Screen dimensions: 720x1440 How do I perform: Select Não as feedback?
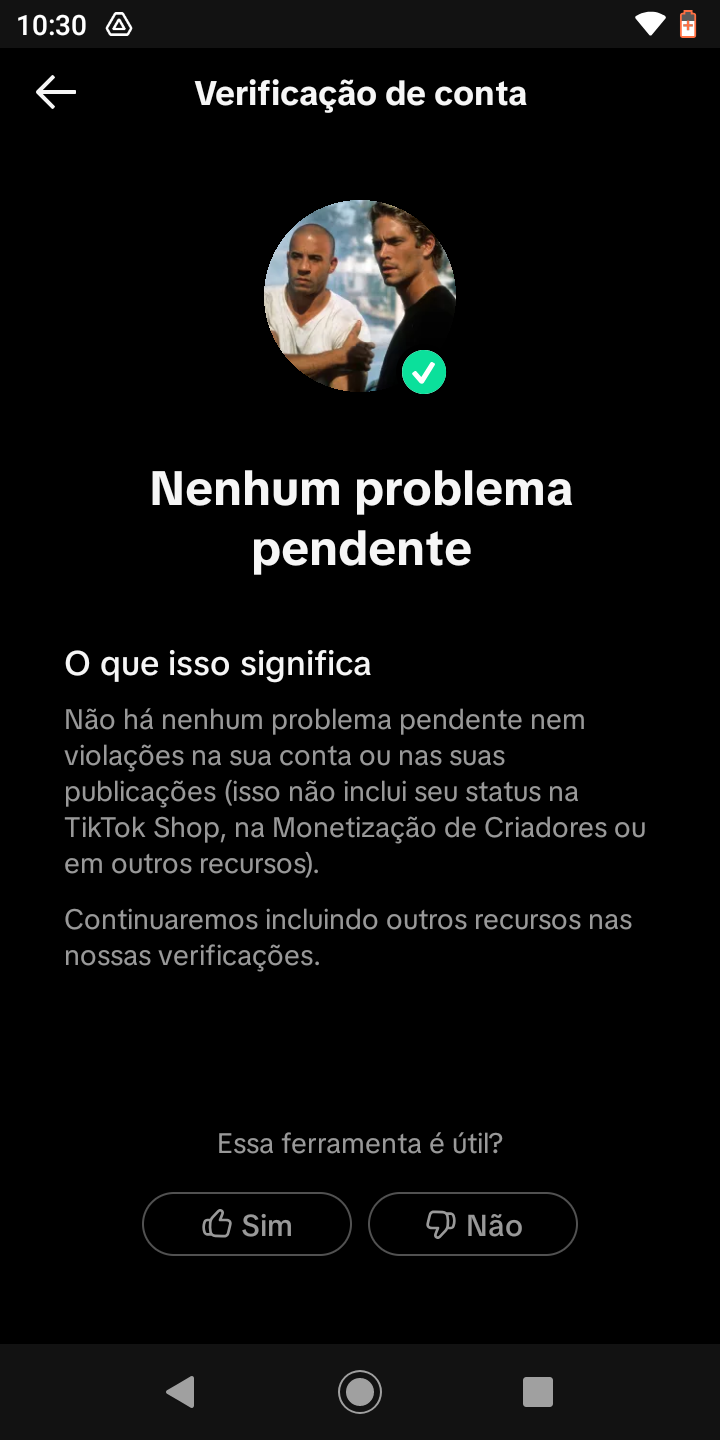473,1224
